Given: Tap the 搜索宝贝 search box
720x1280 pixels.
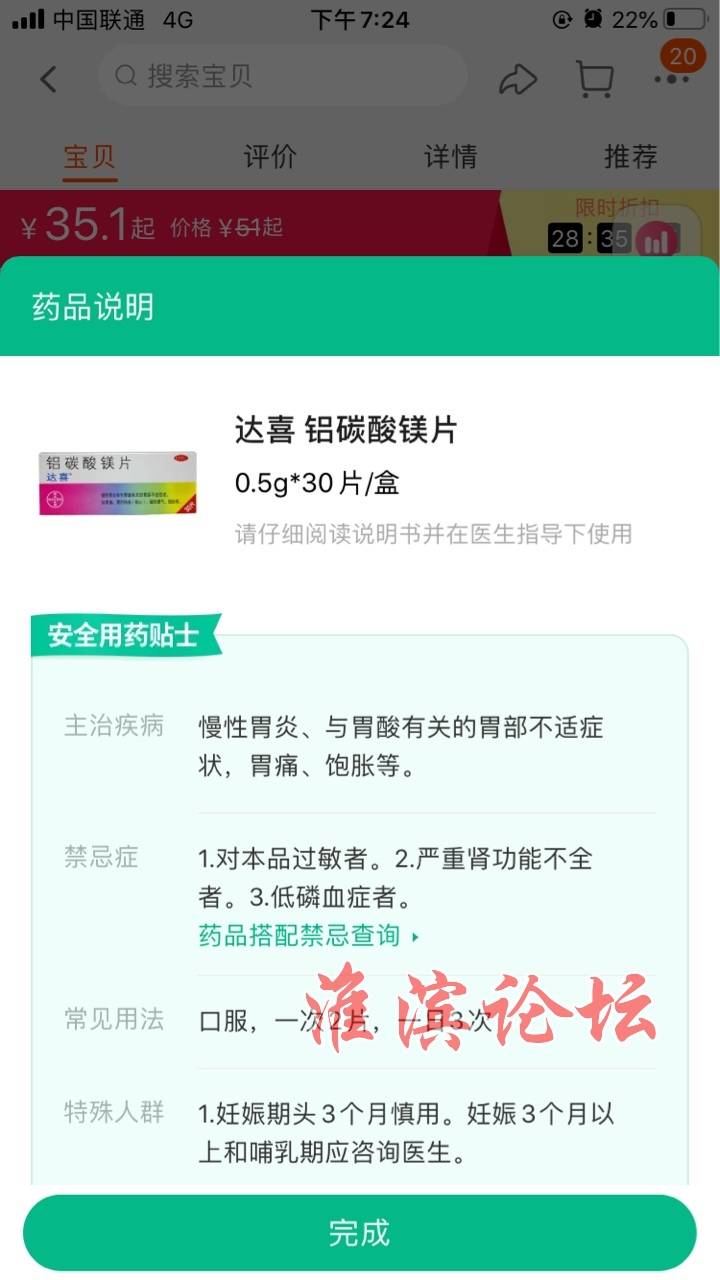Looking at the screenshot, I should (x=283, y=76).
